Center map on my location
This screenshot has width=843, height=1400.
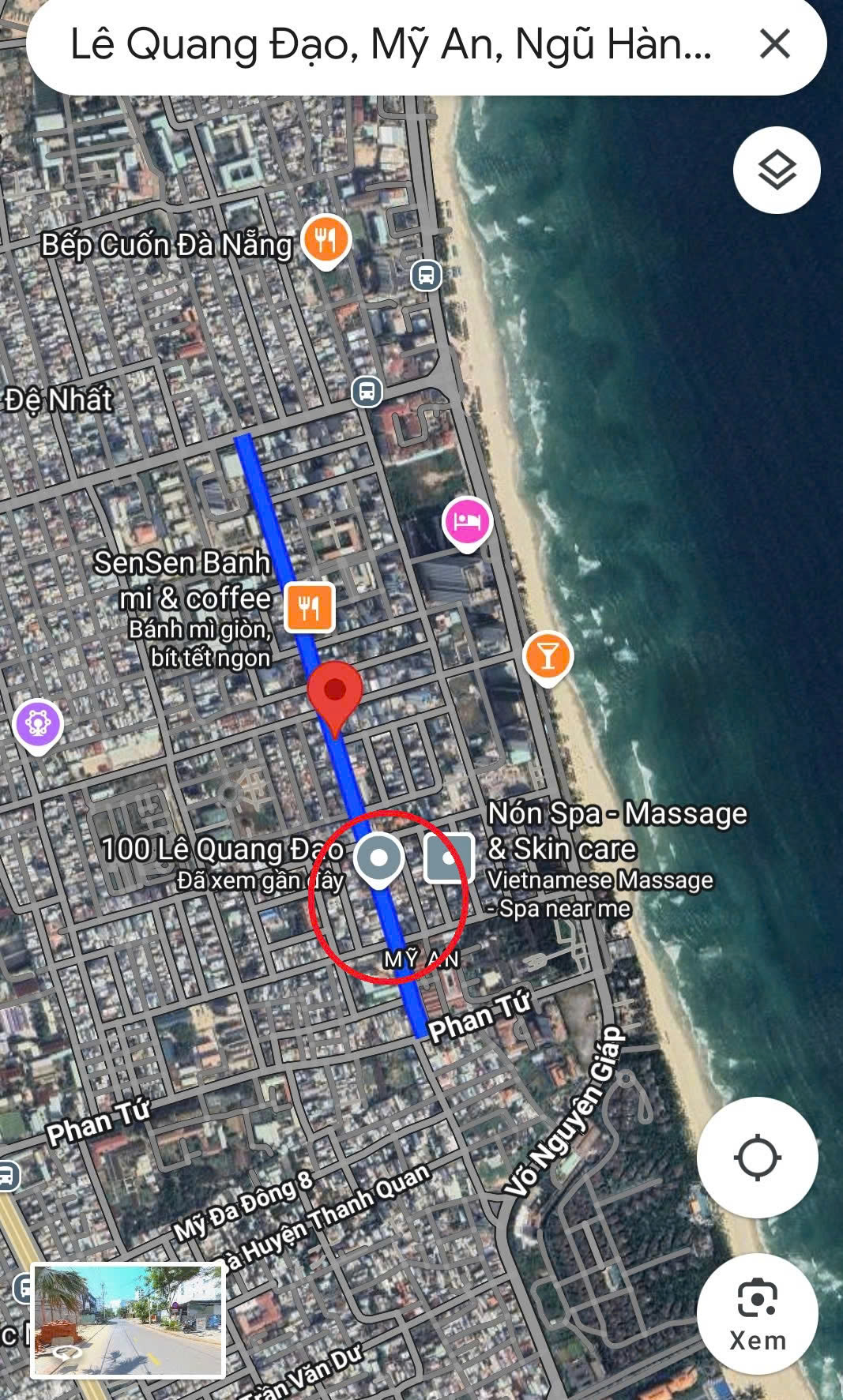pyautogui.click(x=757, y=1158)
